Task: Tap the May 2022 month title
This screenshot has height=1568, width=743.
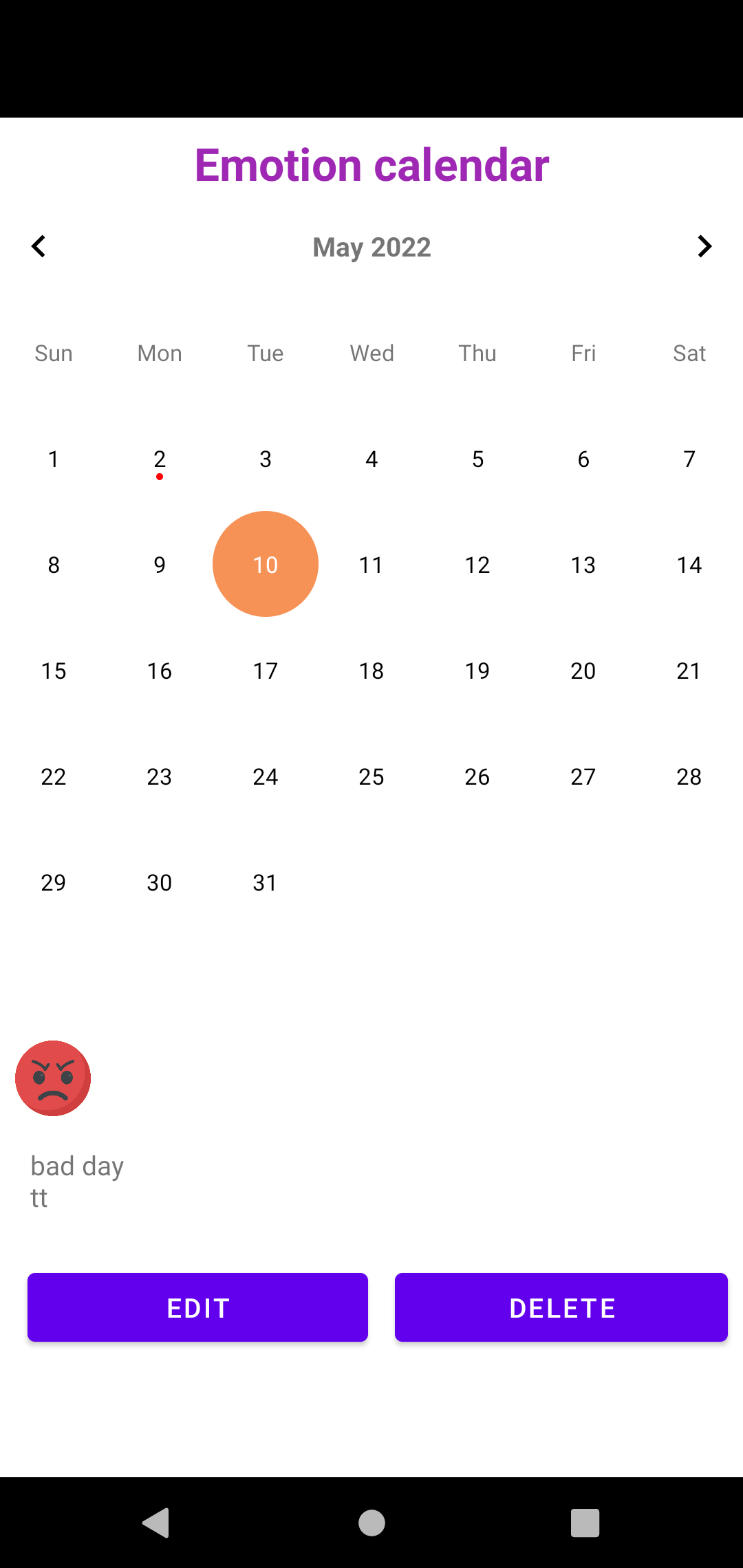Action: (x=371, y=246)
